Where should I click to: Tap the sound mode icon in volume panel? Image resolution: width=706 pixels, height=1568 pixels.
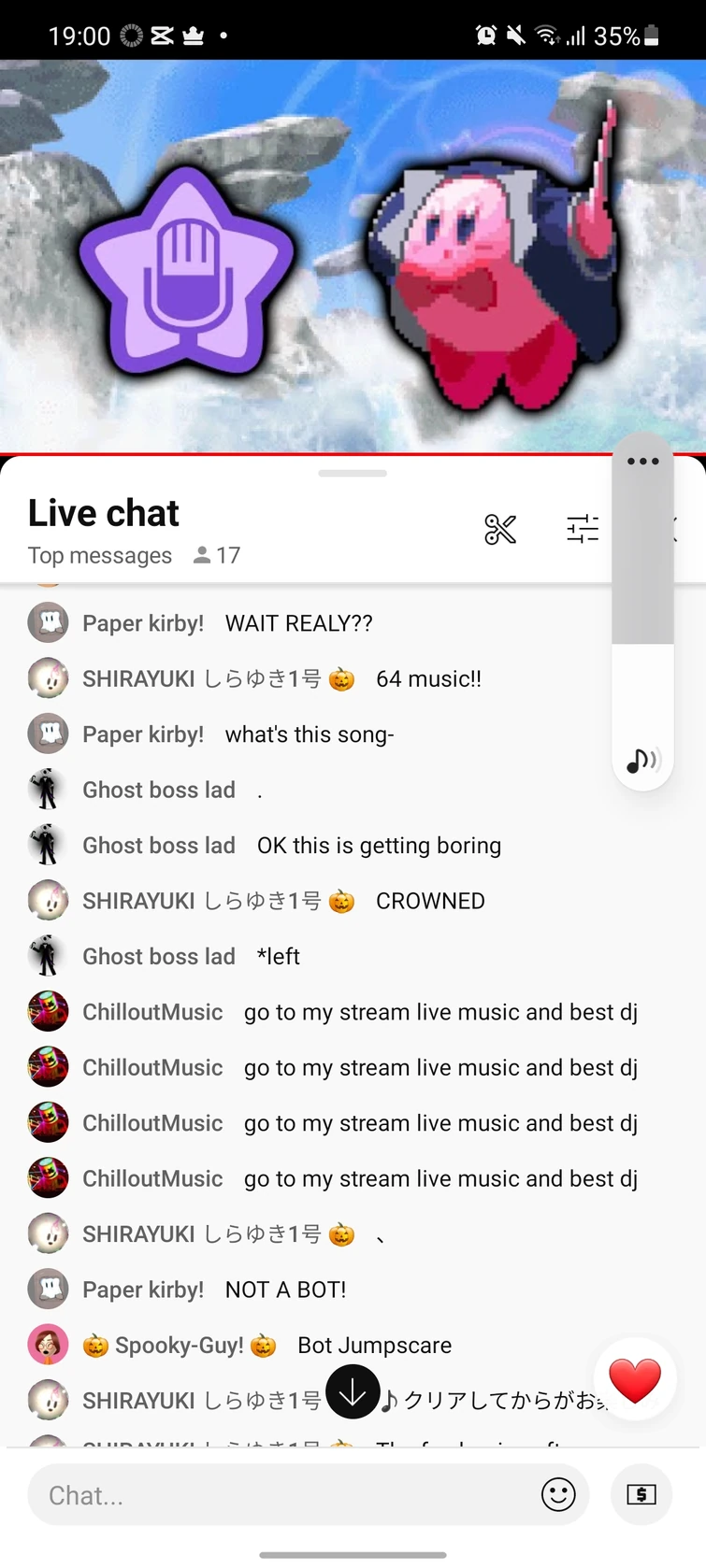(642, 761)
